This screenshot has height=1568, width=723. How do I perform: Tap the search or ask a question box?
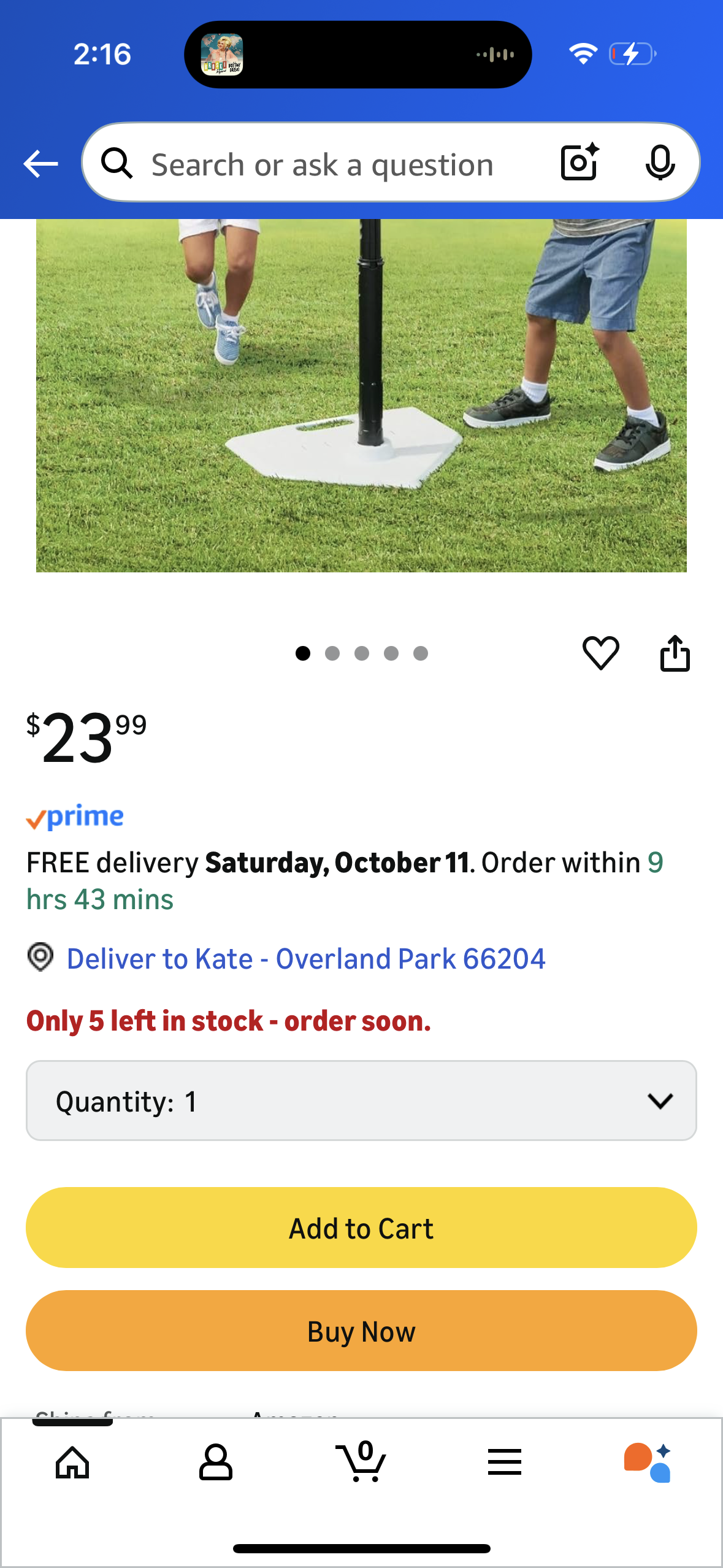[x=322, y=165]
